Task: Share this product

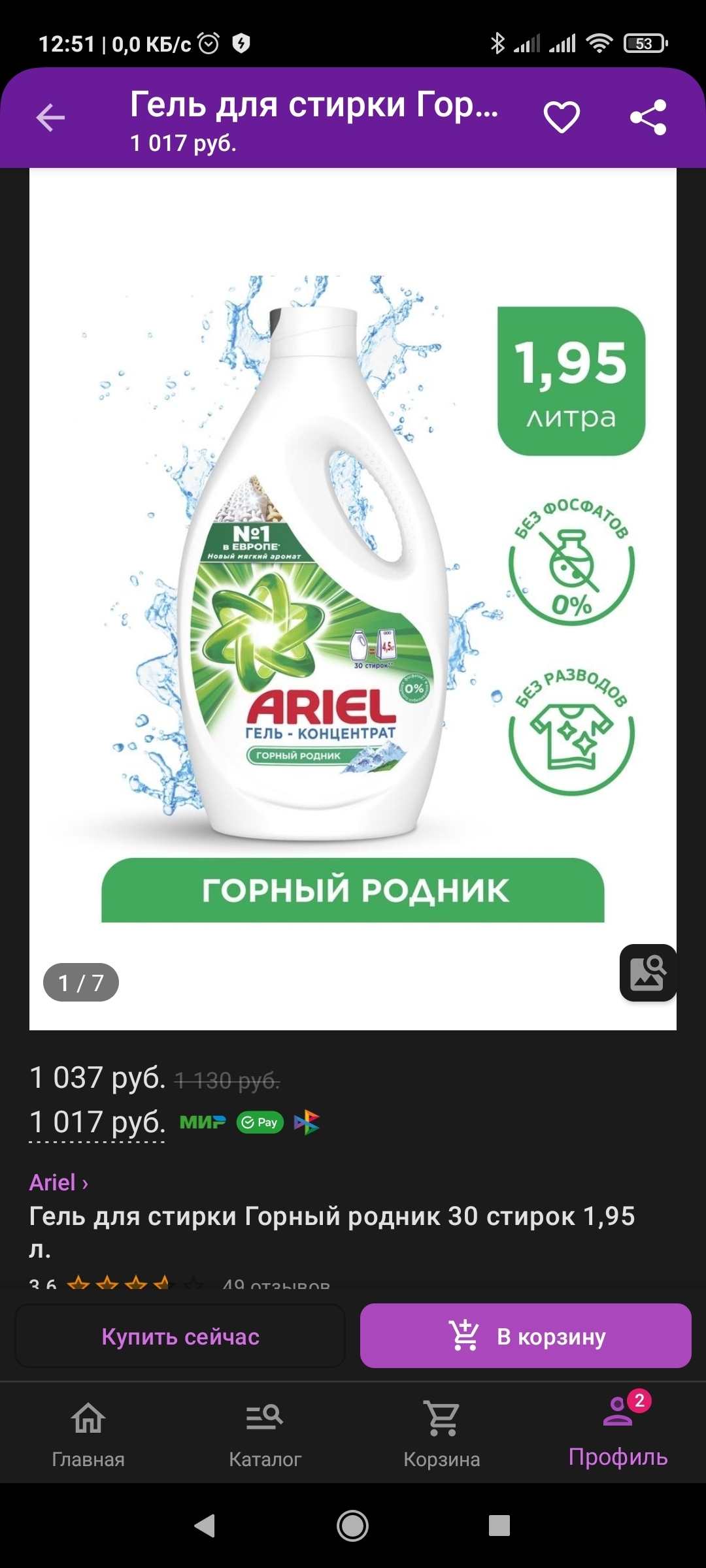Action: (648, 118)
